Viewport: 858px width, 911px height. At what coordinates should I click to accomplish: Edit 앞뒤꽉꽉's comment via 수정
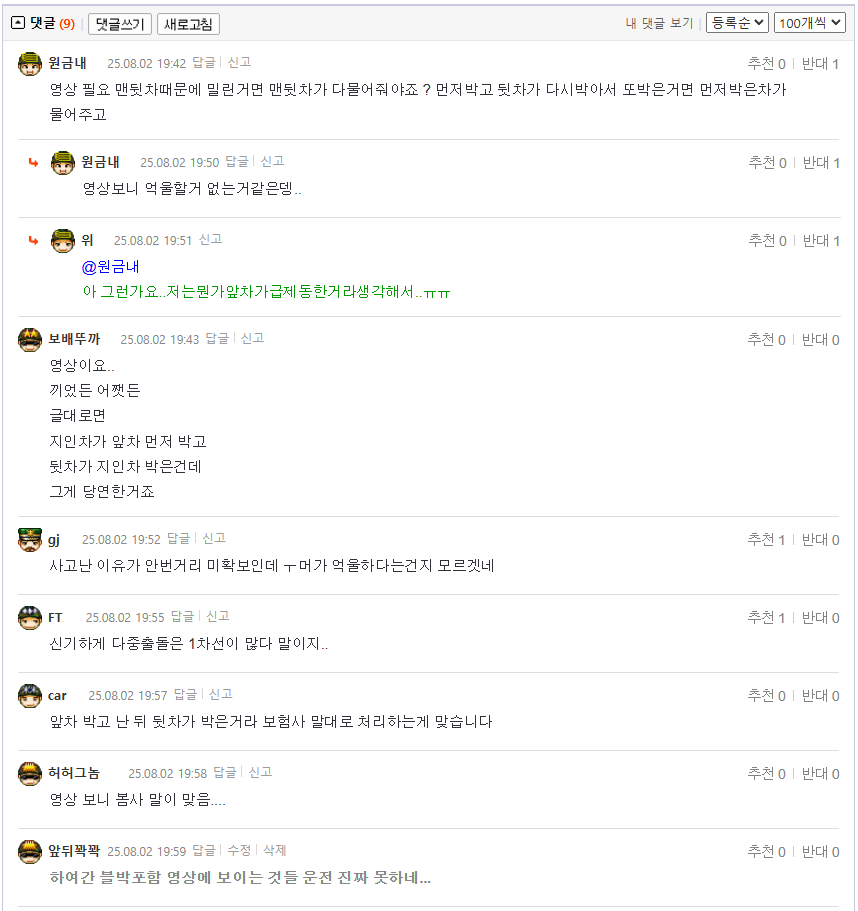click(x=238, y=851)
